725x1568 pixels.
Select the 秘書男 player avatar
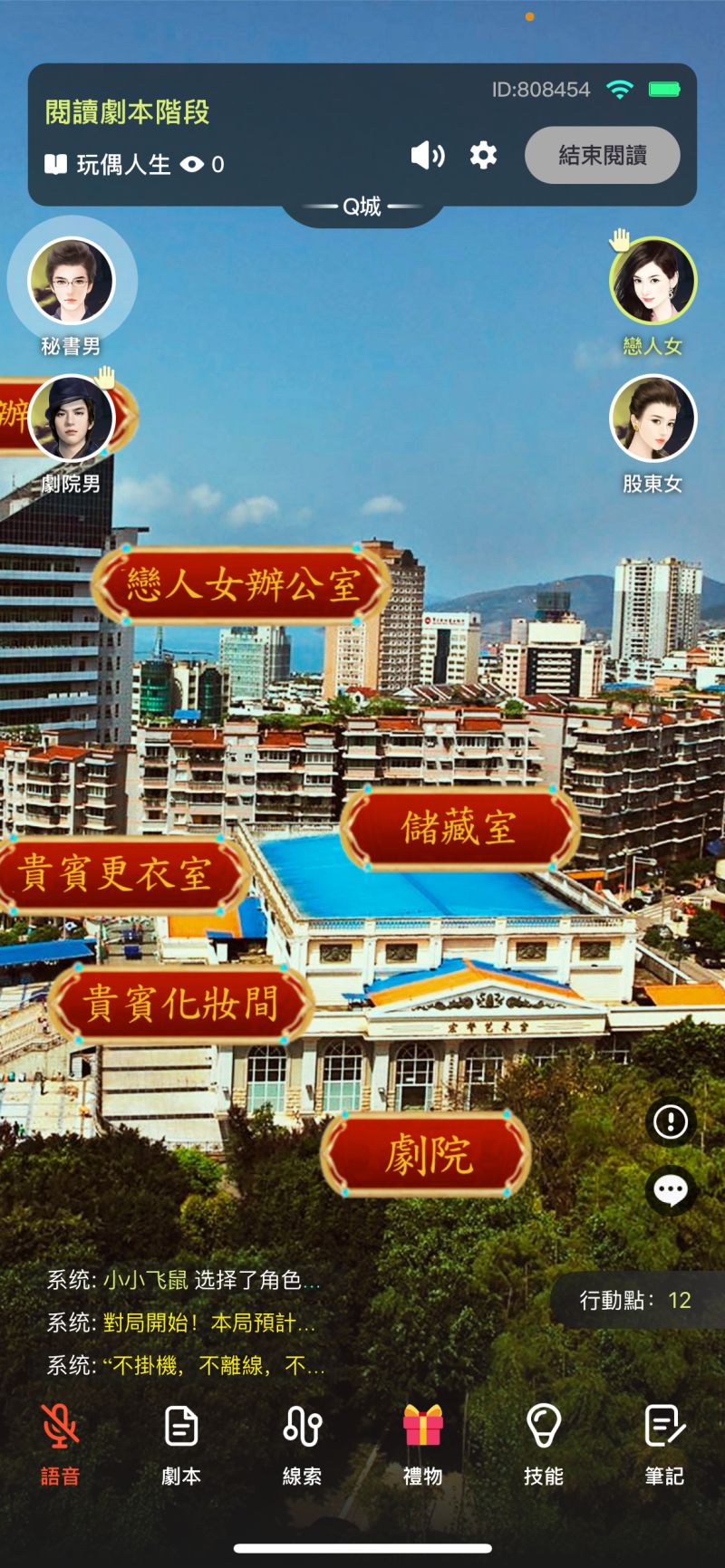click(72, 281)
